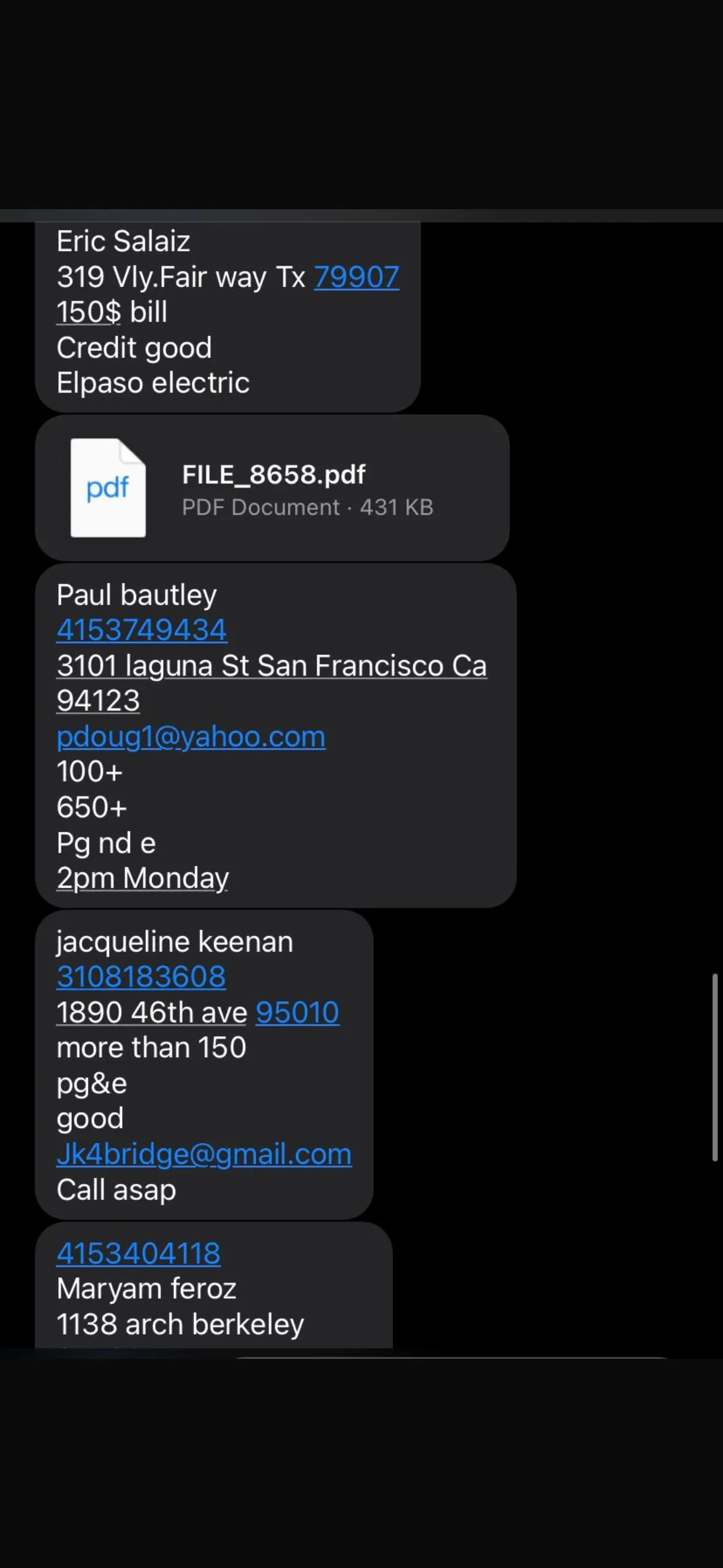Tap the 2pm Monday date link
The height and width of the screenshot is (1568, 723).
(x=142, y=878)
